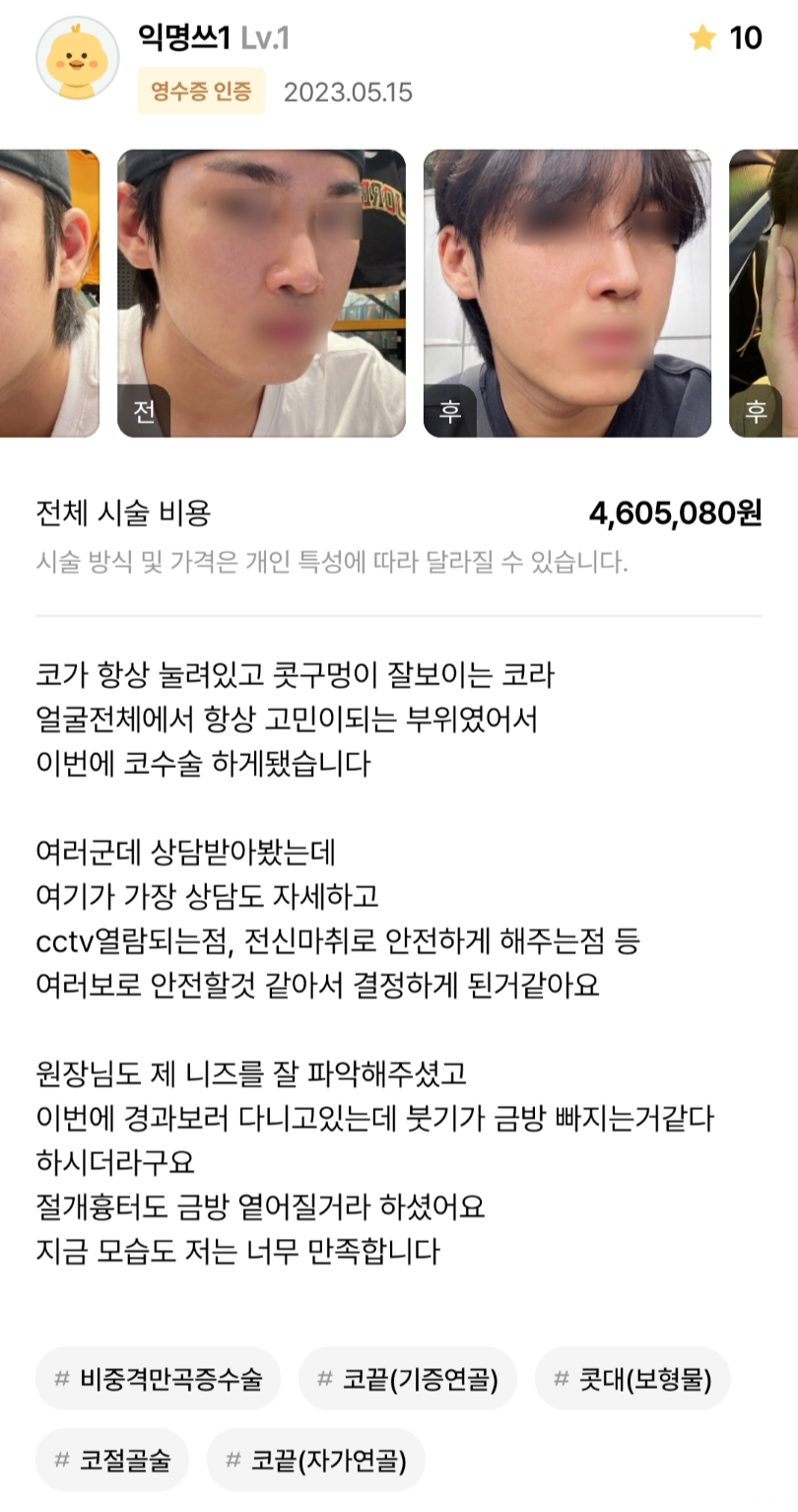Tap the #콧대(보형물) tag
This screenshot has width=798, height=1512.
pos(632,1378)
